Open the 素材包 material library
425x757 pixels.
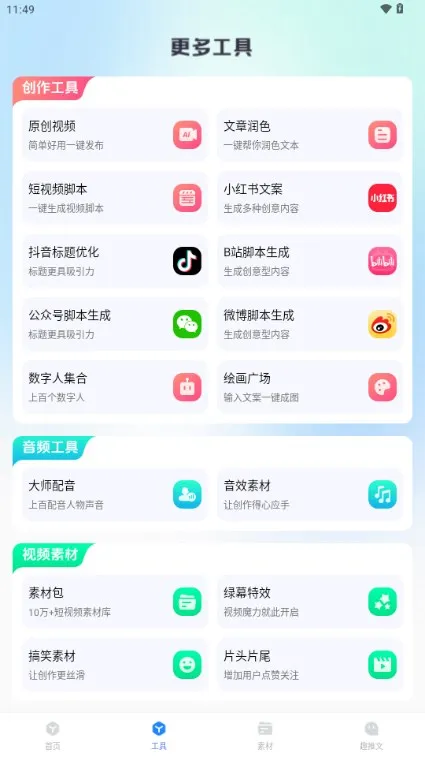point(115,602)
